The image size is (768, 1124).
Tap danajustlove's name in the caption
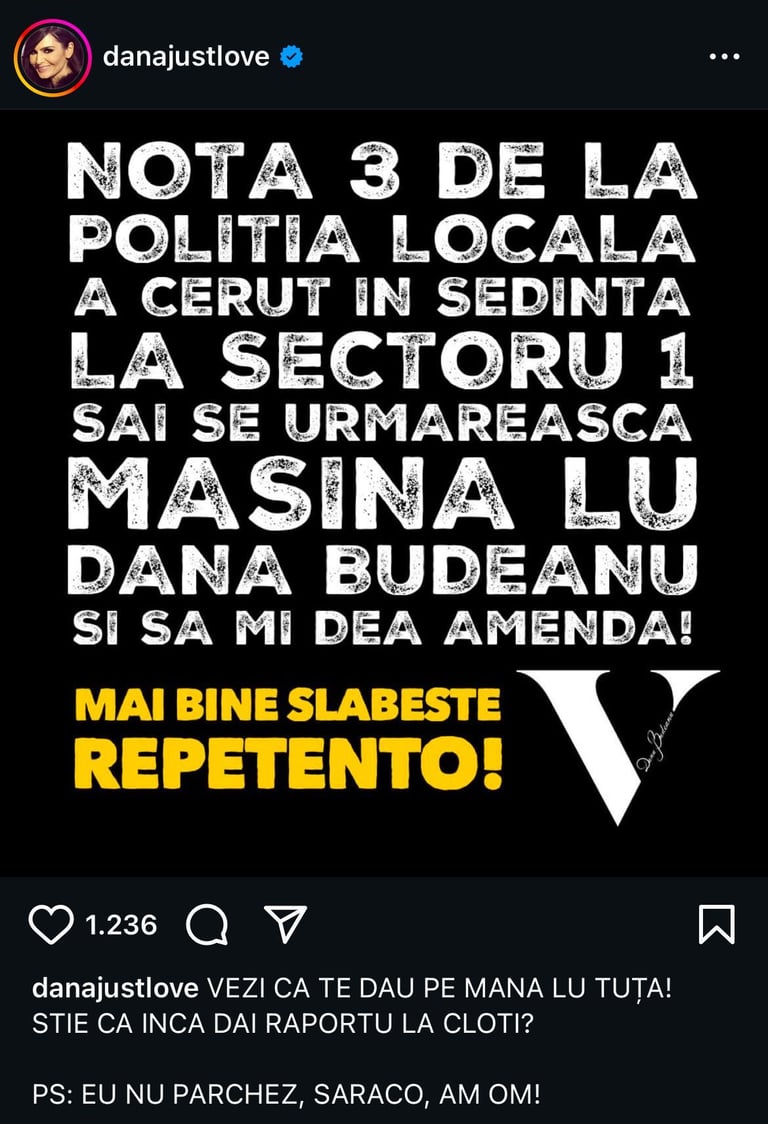[116, 988]
